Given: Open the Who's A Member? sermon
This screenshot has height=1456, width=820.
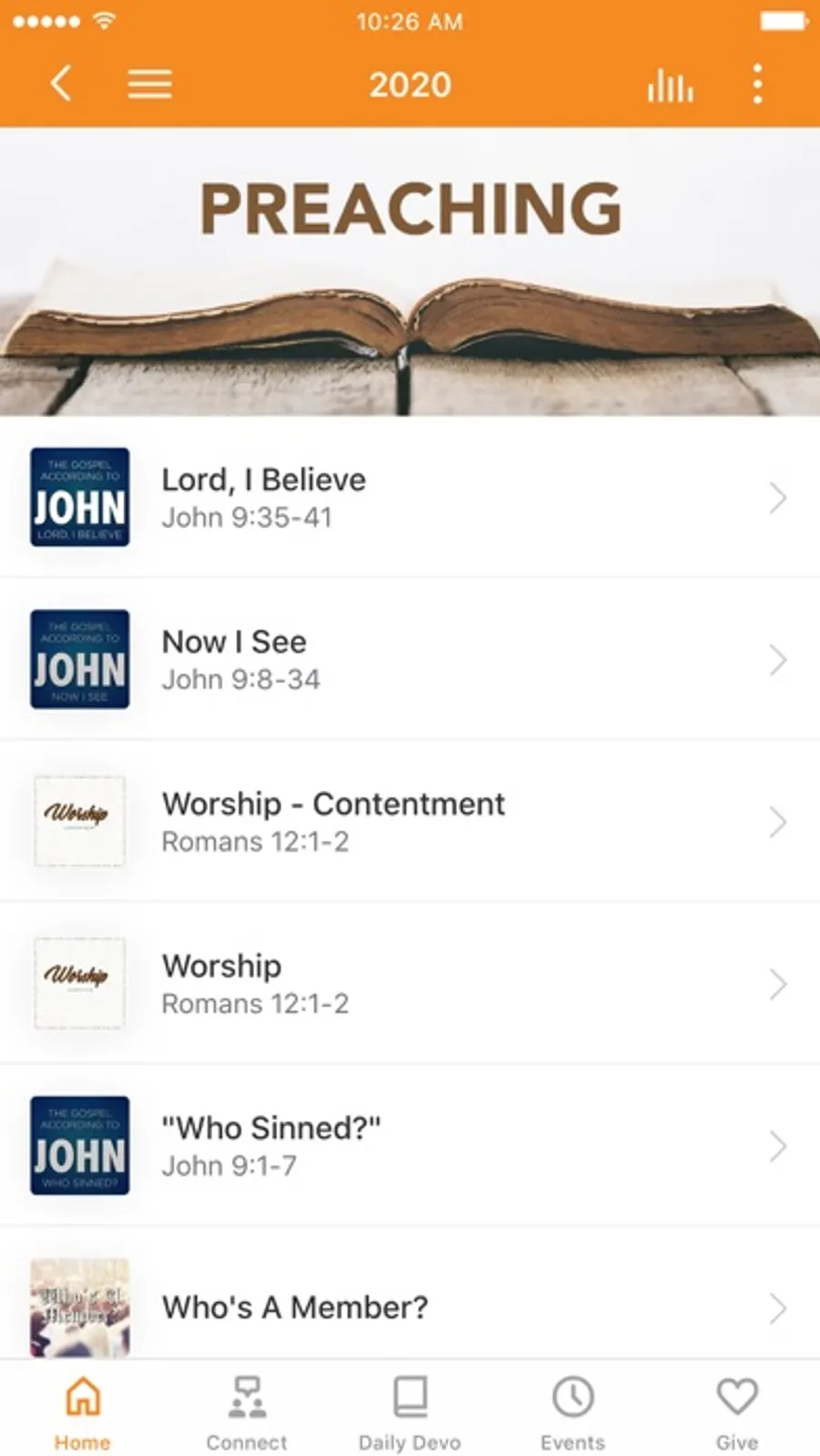Looking at the screenshot, I should pyautogui.click(x=410, y=1307).
